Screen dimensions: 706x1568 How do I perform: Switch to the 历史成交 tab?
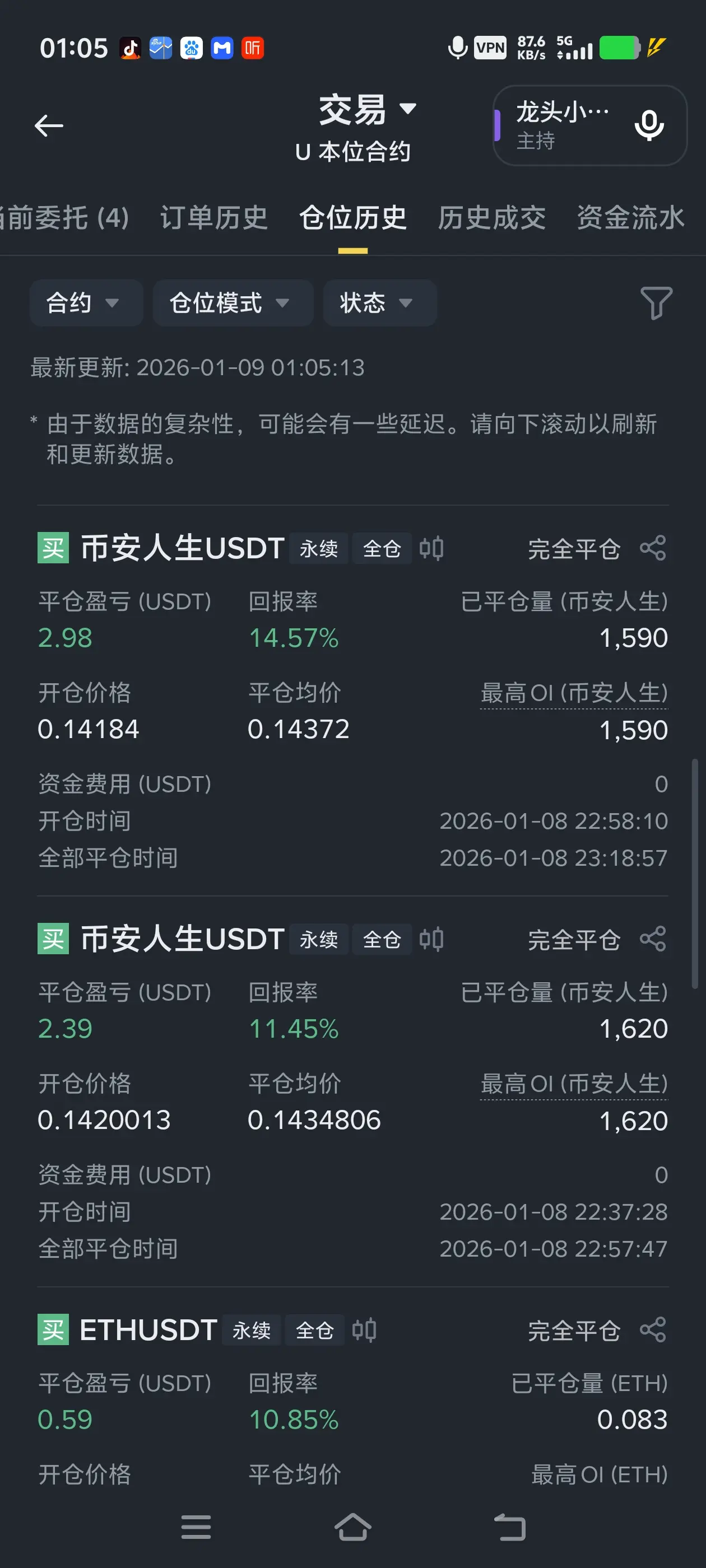(491, 218)
